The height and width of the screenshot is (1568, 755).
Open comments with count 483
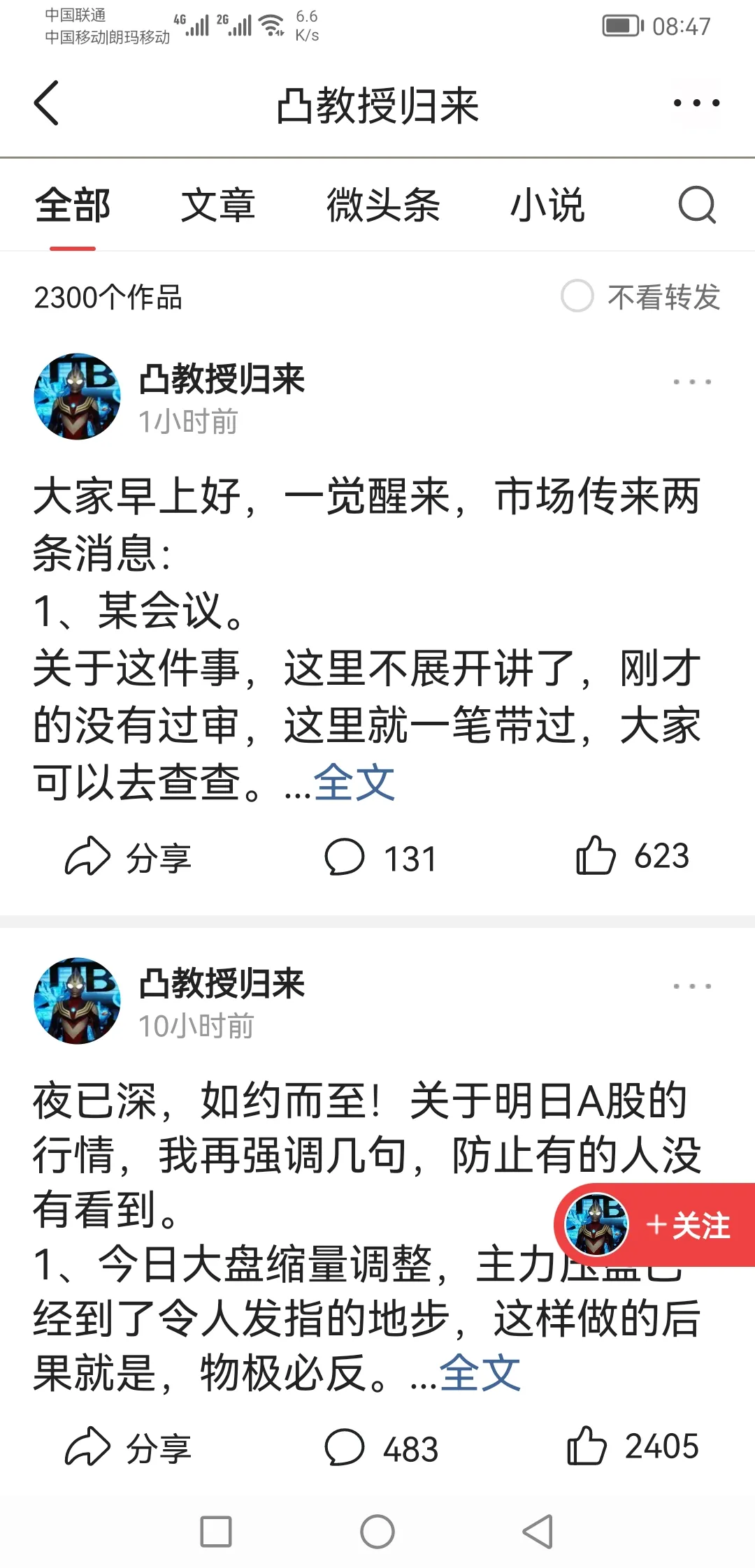pyautogui.click(x=380, y=1448)
